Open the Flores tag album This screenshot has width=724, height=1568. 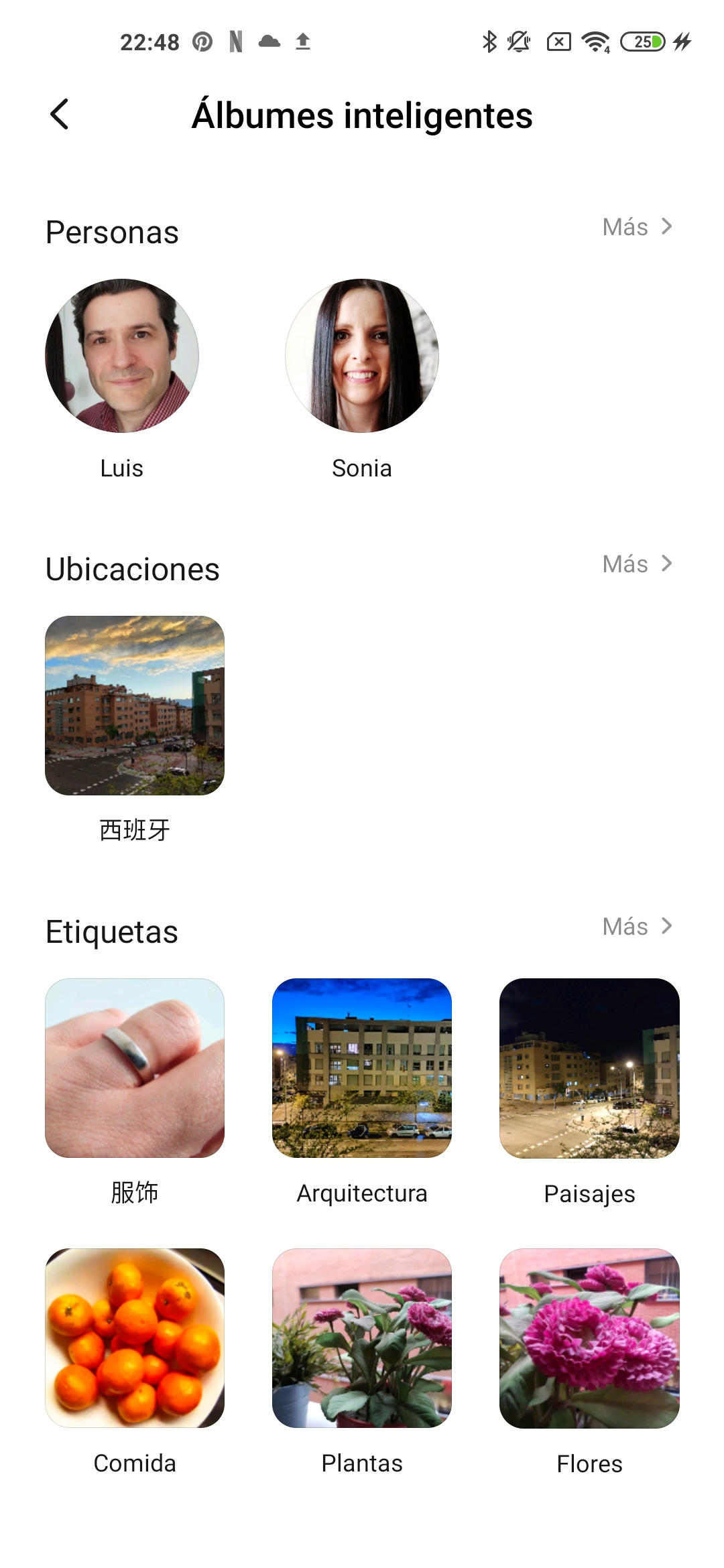(x=589, y=1338)
